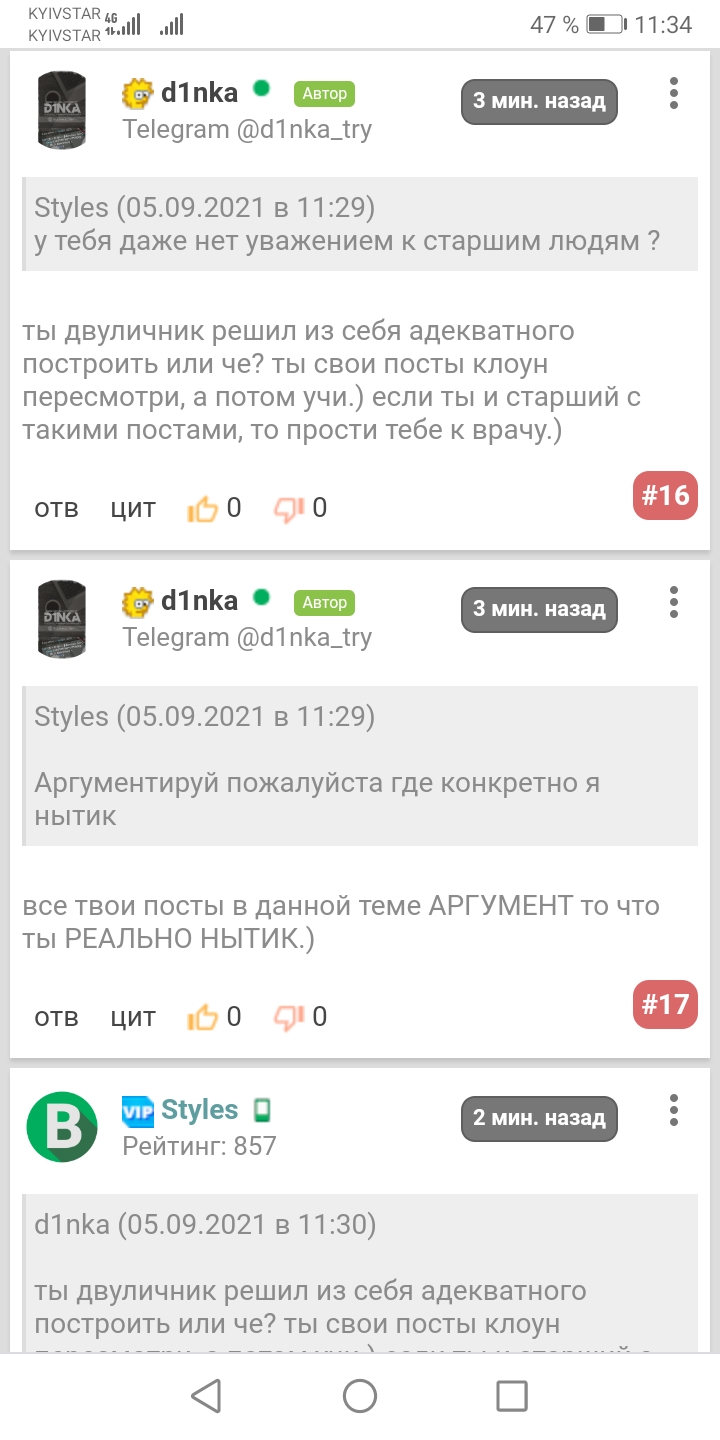Dislike post #16 with thumbs down
The height and width of the screenshot is (1440, 720).
tap(289, 509)
